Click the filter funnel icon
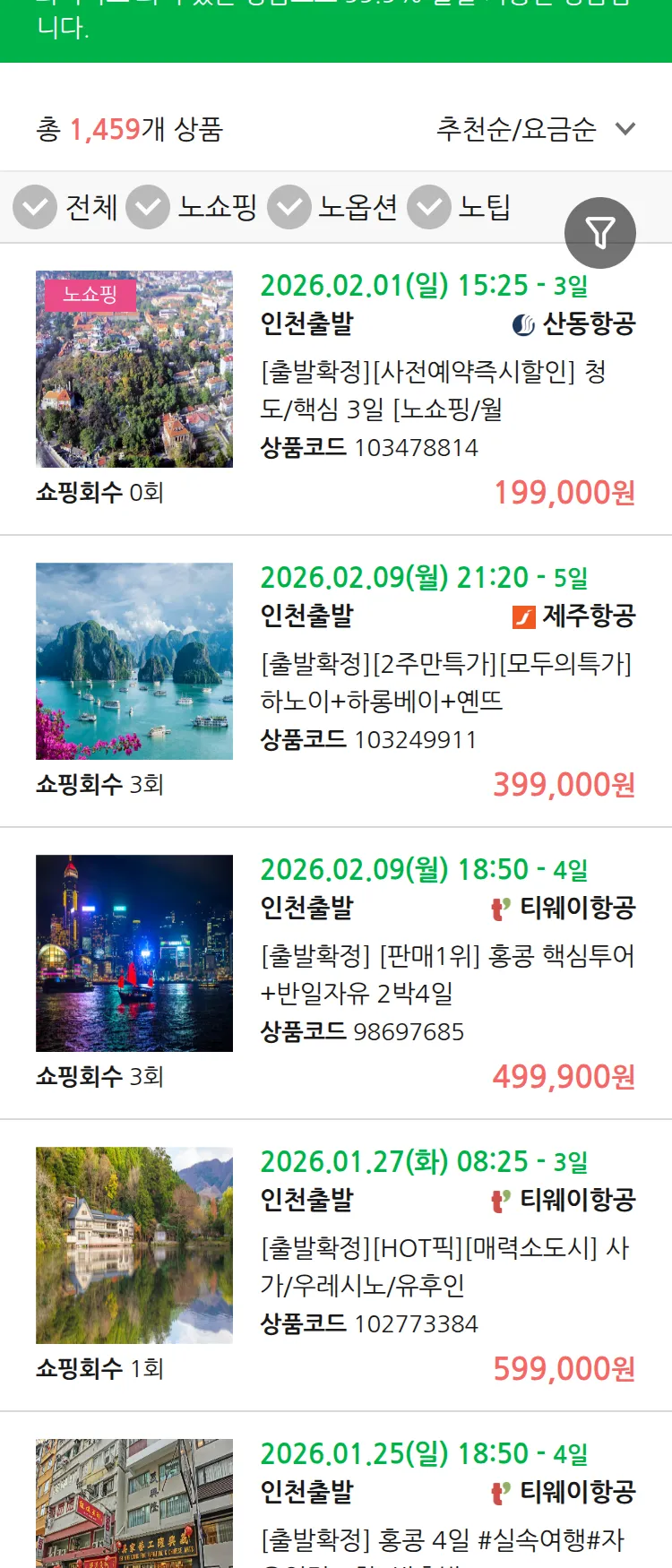The image size is (672, 1568). coord(600,232)
